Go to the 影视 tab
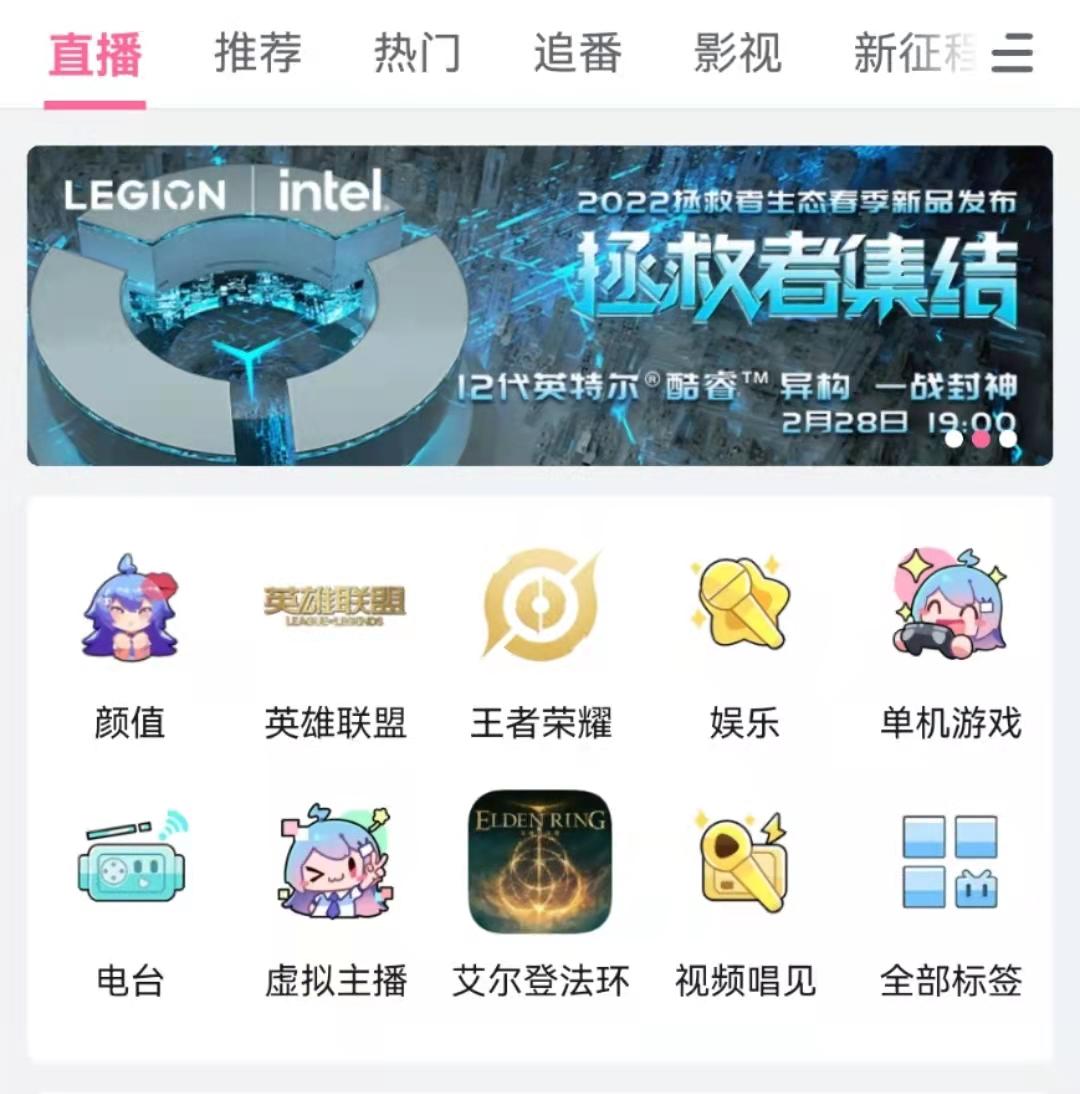 point(737,52)
